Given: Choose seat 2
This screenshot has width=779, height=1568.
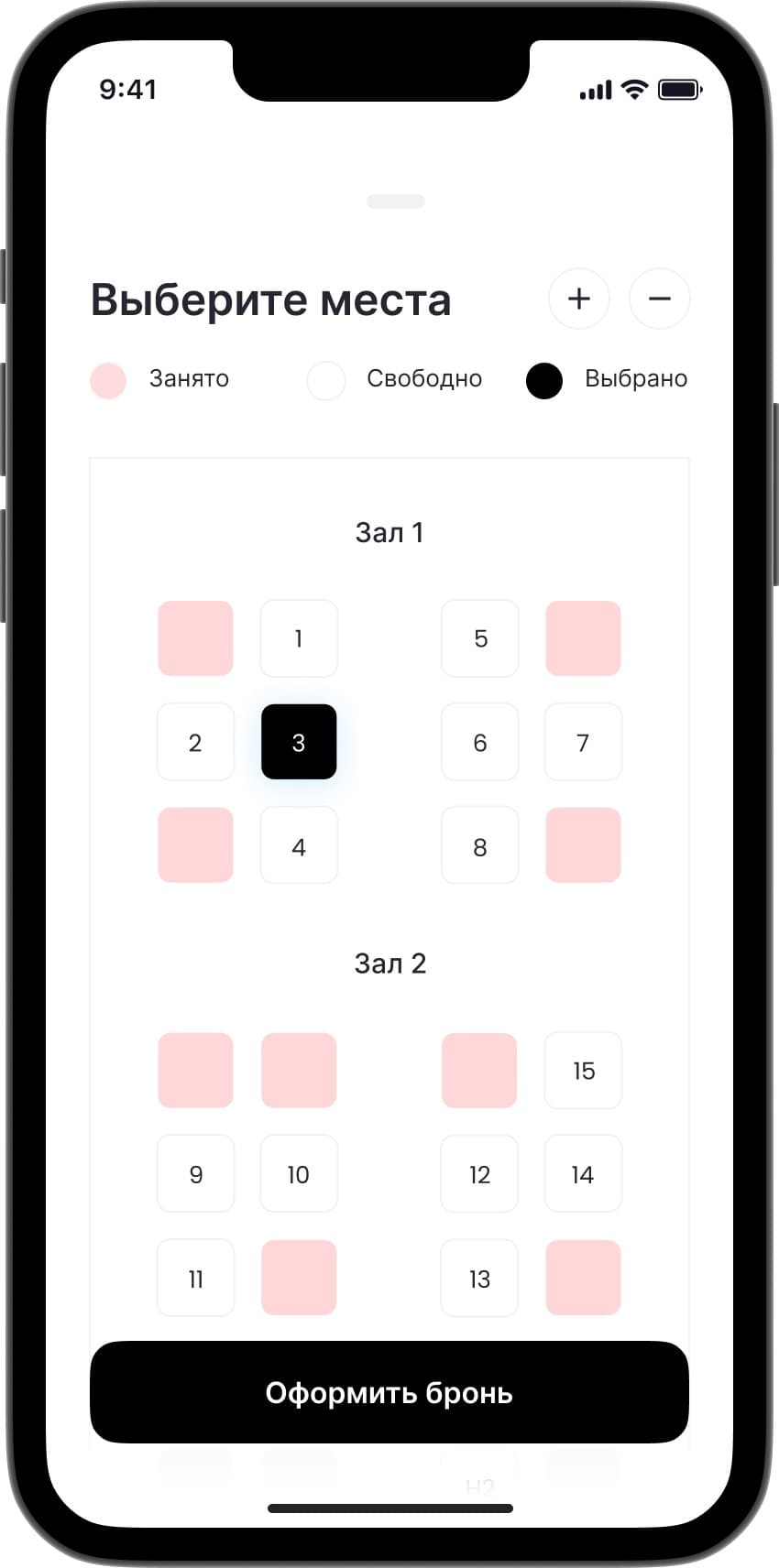Looking at the screenshot, I should click(195, 742).
